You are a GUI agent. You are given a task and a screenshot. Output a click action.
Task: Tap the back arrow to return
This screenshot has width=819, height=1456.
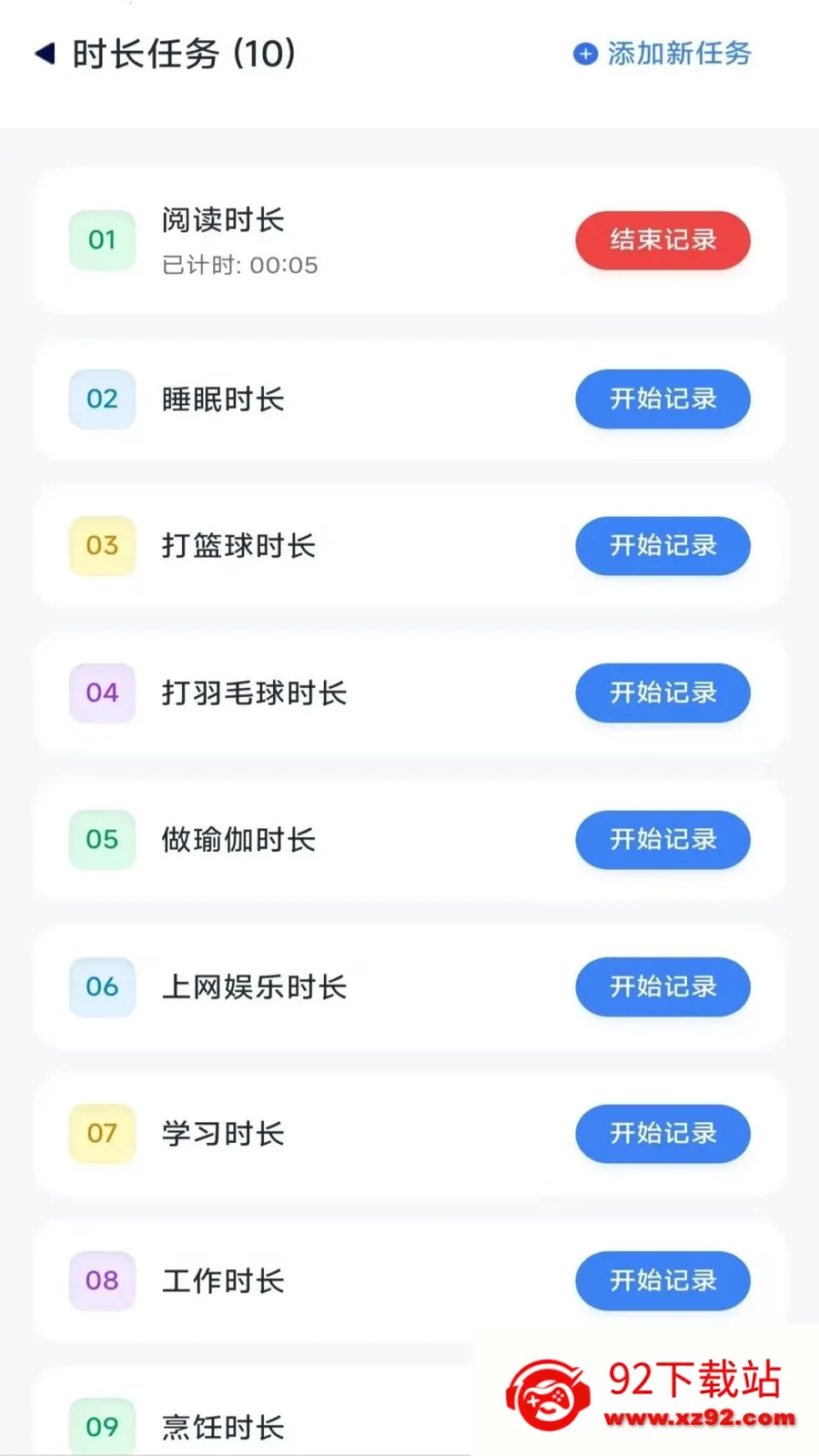tap(45, 55)
